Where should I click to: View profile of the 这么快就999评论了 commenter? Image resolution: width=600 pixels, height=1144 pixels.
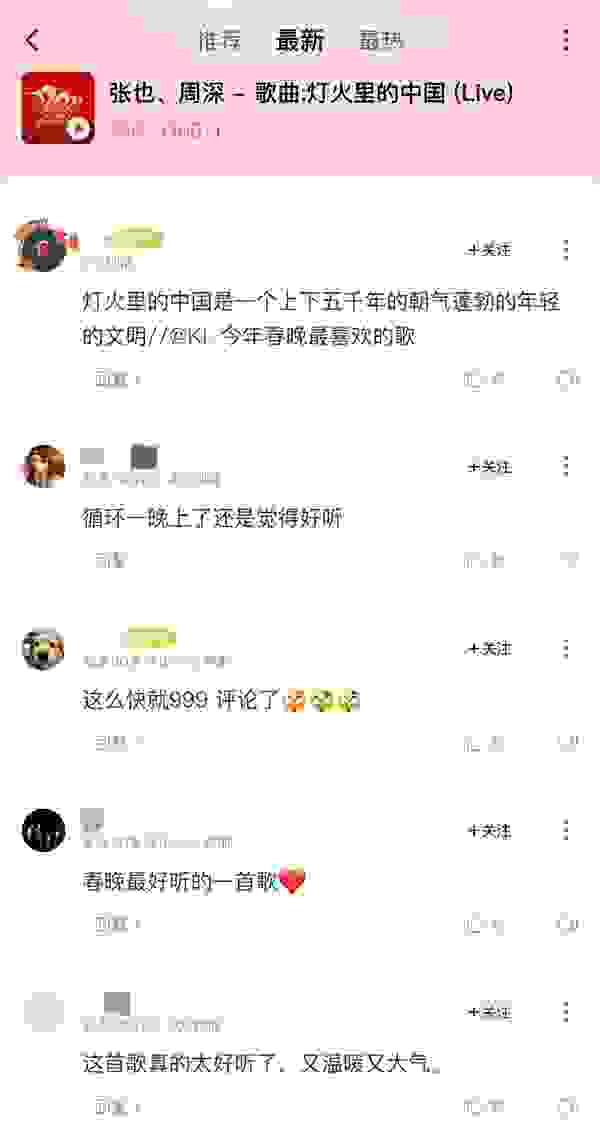click(x=43, y=649)
